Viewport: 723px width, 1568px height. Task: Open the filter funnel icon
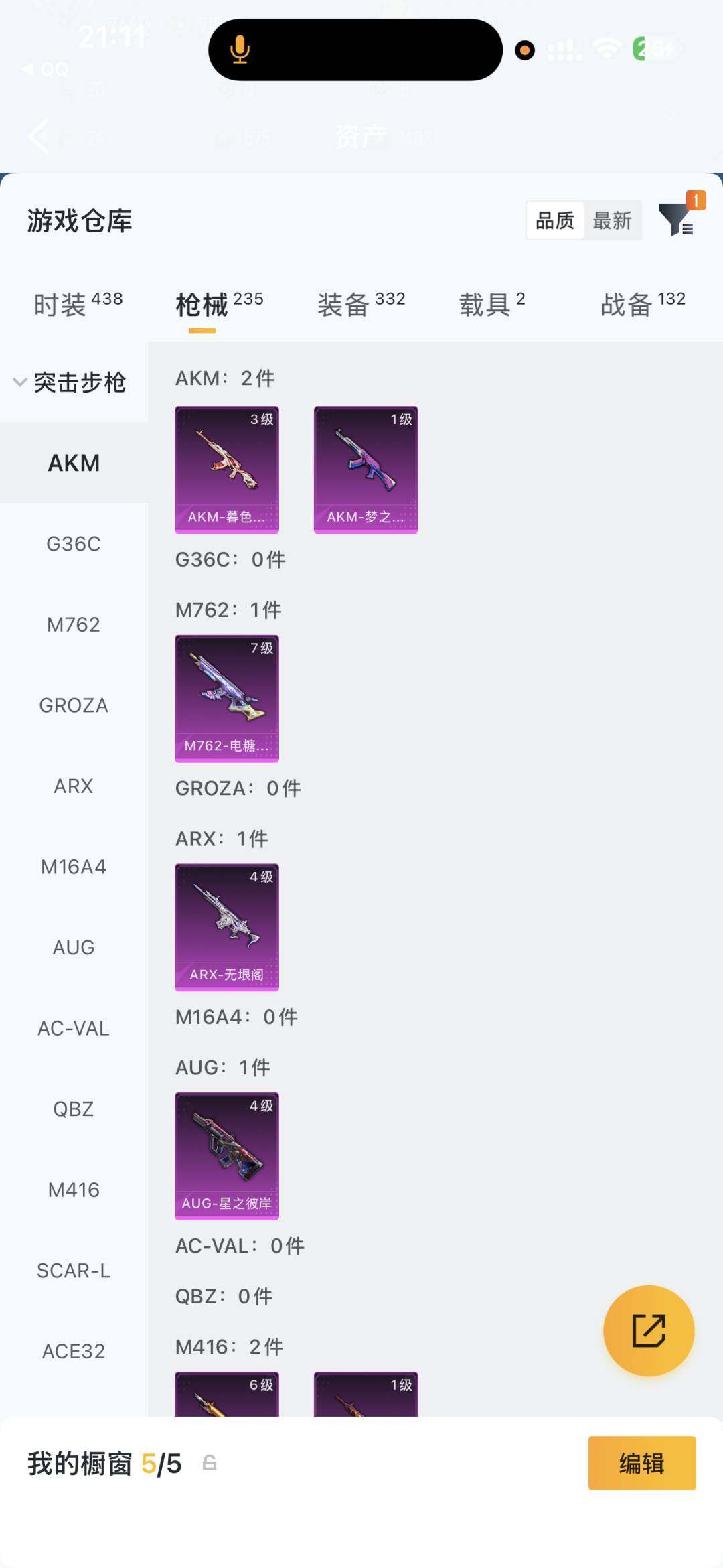tap(676, 220)
